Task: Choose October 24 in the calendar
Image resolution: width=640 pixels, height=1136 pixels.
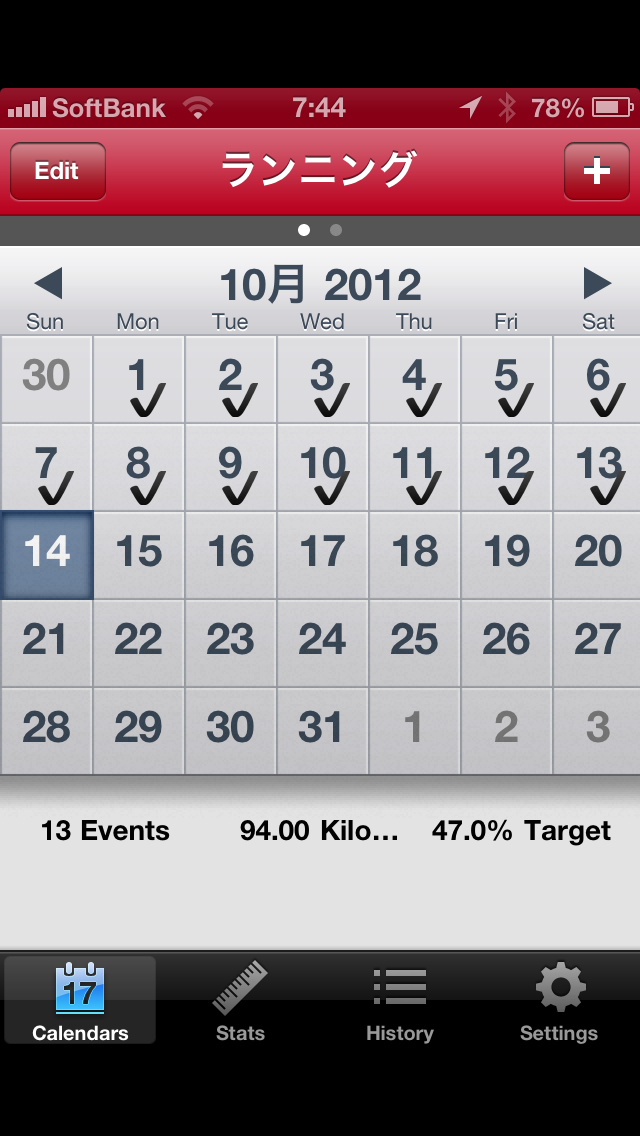Action: [x=322, y=643]
